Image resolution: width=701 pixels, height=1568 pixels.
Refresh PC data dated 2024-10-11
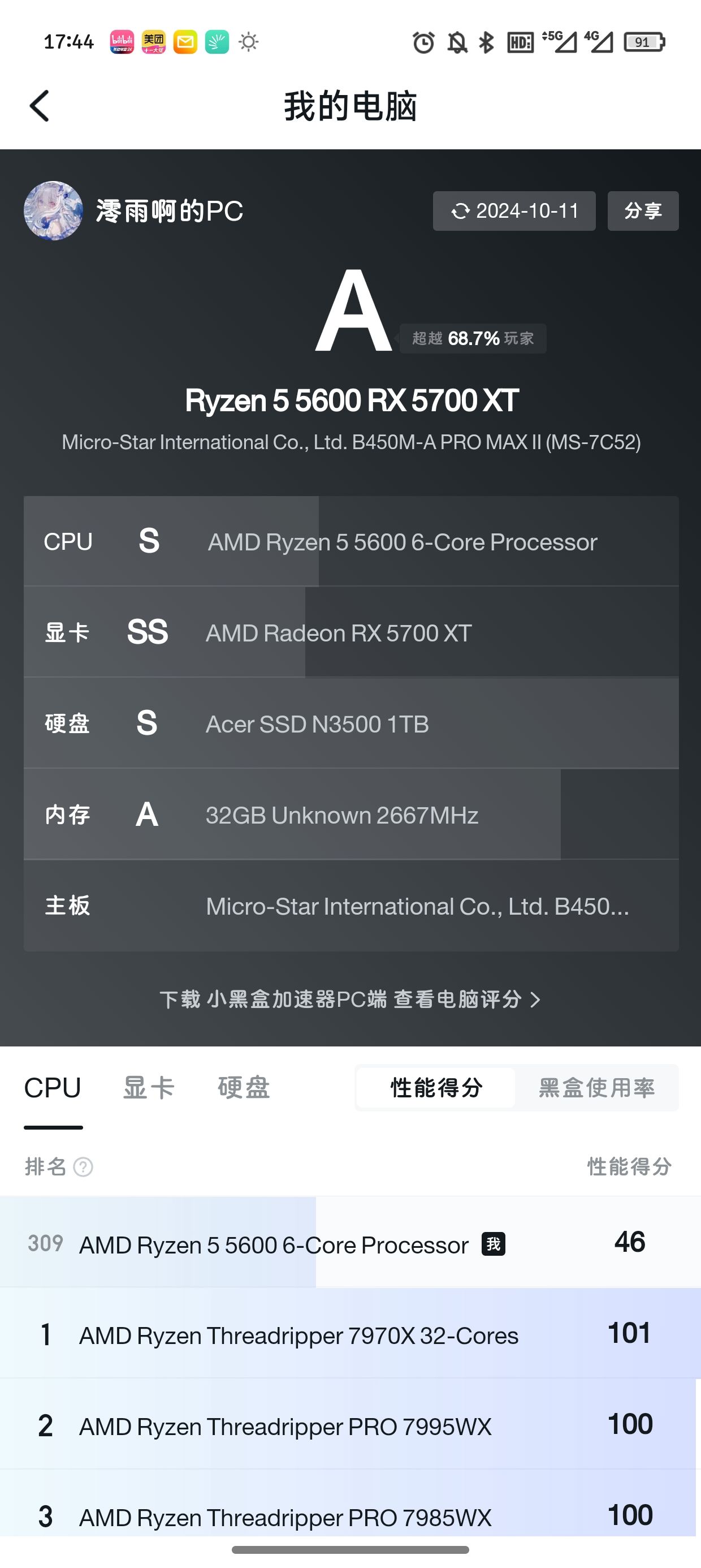513,210
